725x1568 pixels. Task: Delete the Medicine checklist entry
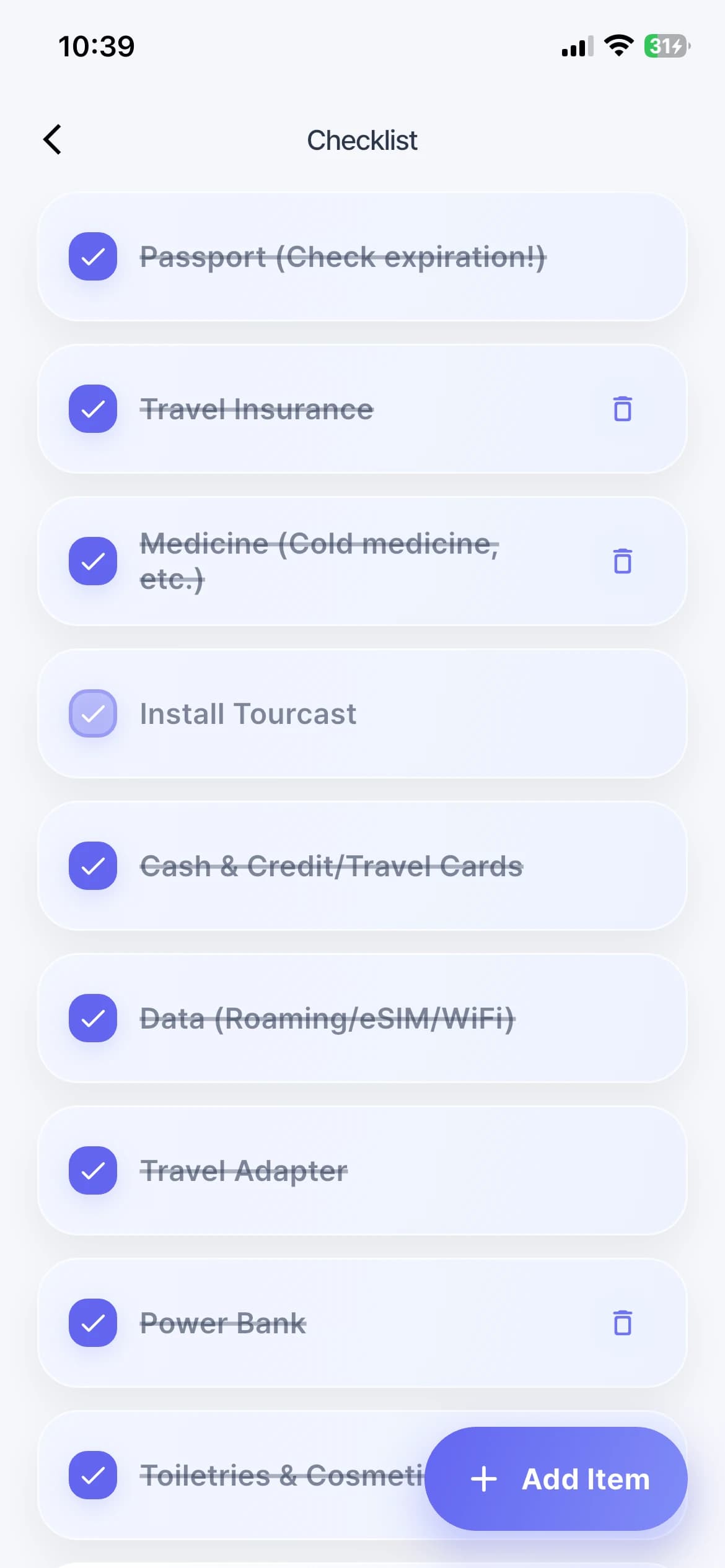tap(622, 561)
